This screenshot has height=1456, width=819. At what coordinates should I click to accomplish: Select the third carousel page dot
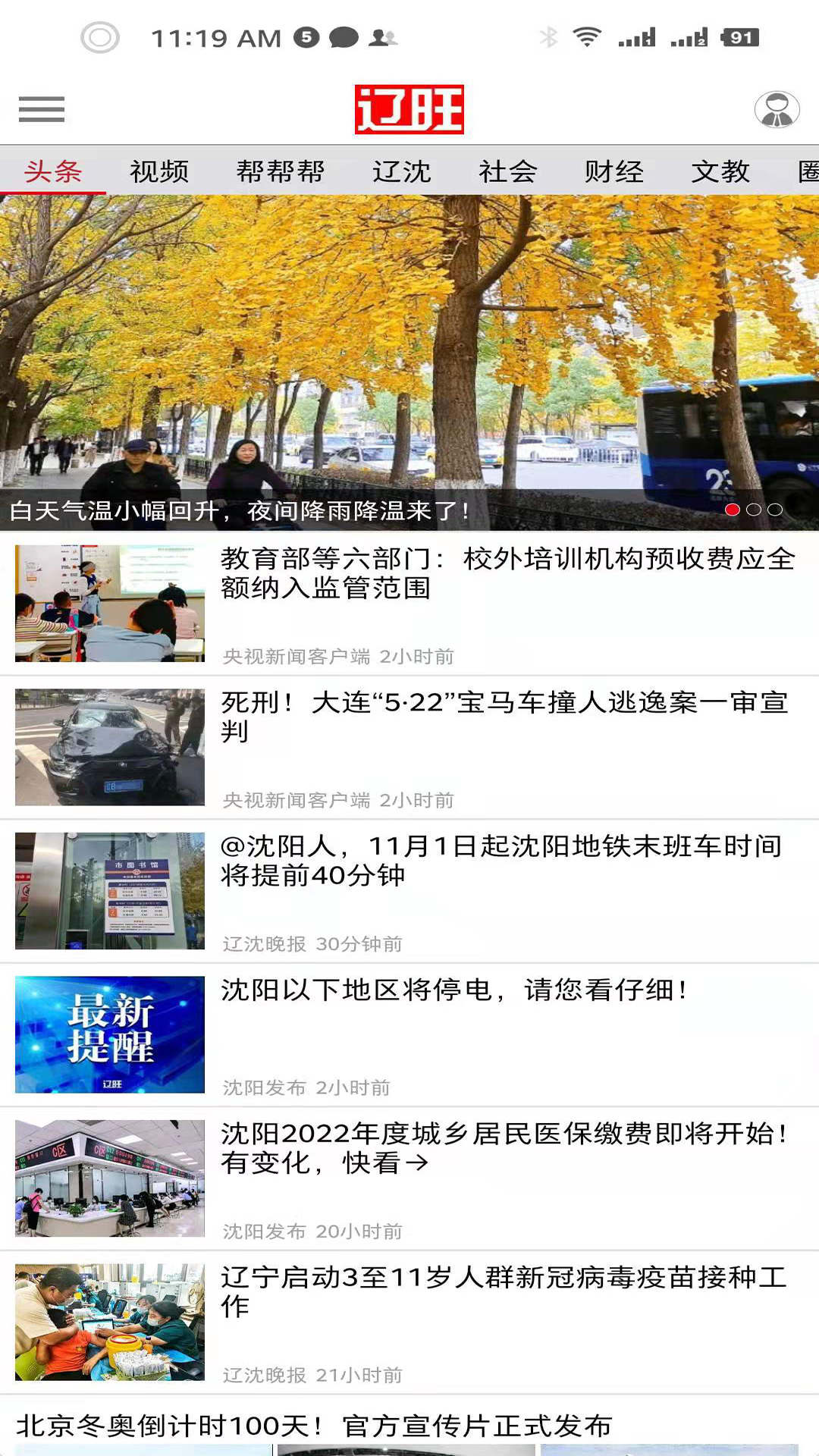point(775,510)
